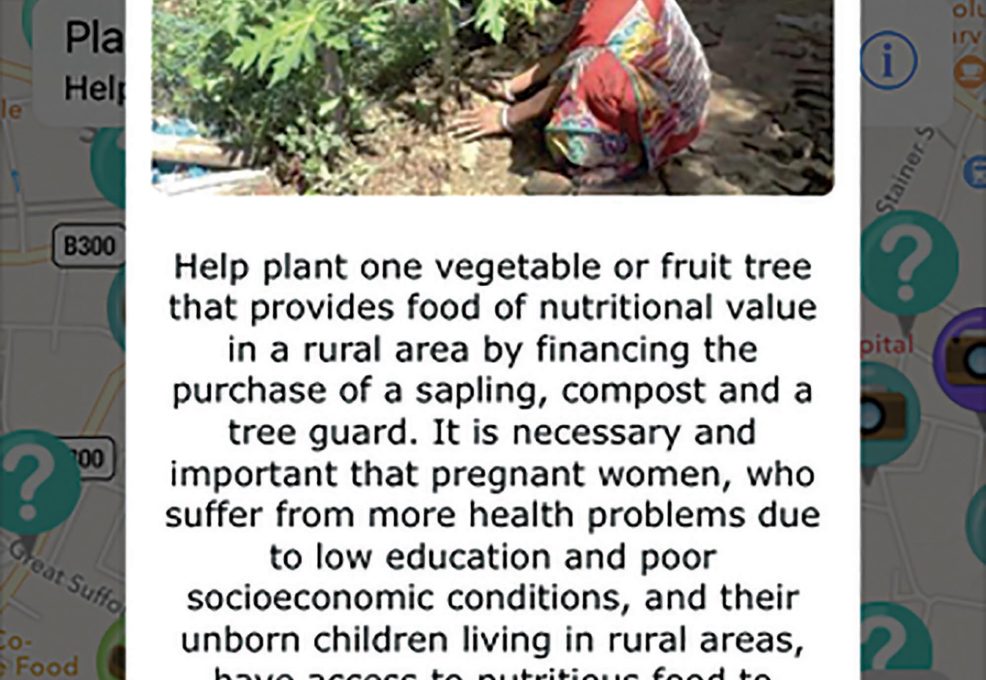
Task: Open the blue info icon
Action: click(x=887, y=62)
